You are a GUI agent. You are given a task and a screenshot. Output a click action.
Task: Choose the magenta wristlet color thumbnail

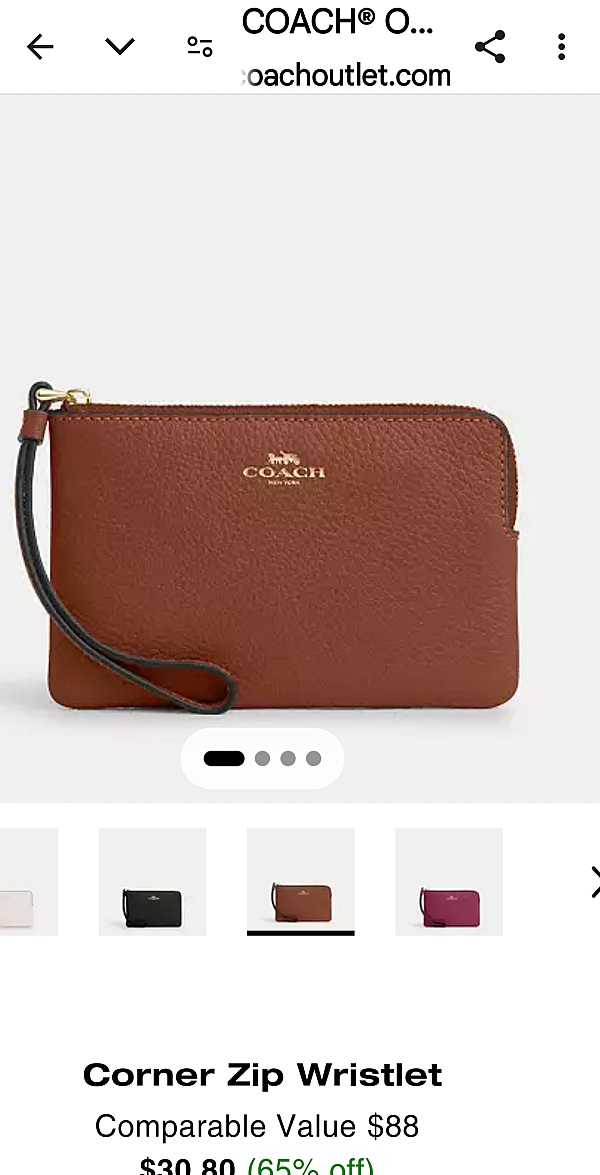click(449, 882)
